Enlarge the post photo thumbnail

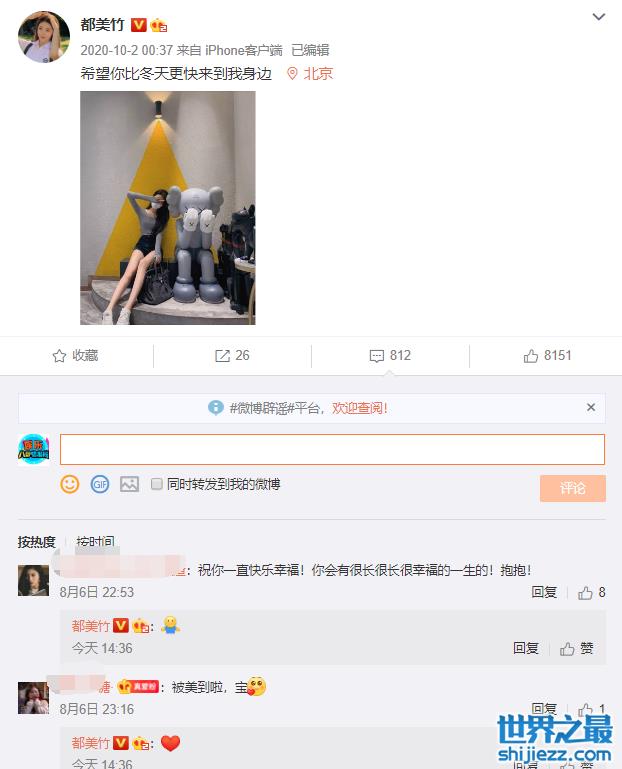click(167, 208)
